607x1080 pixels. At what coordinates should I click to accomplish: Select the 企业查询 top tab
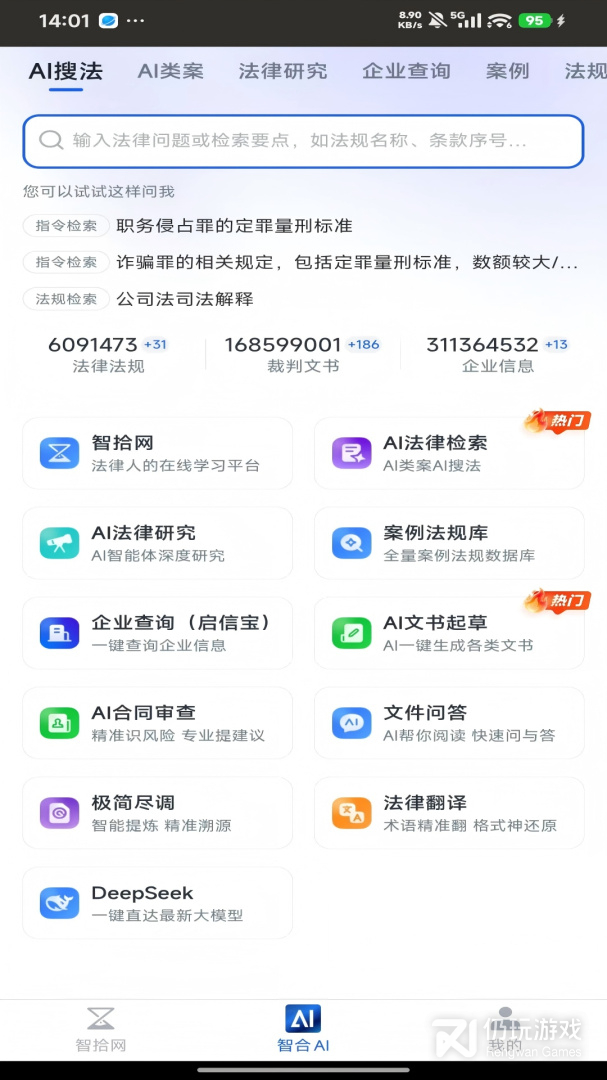click(406, 71)
